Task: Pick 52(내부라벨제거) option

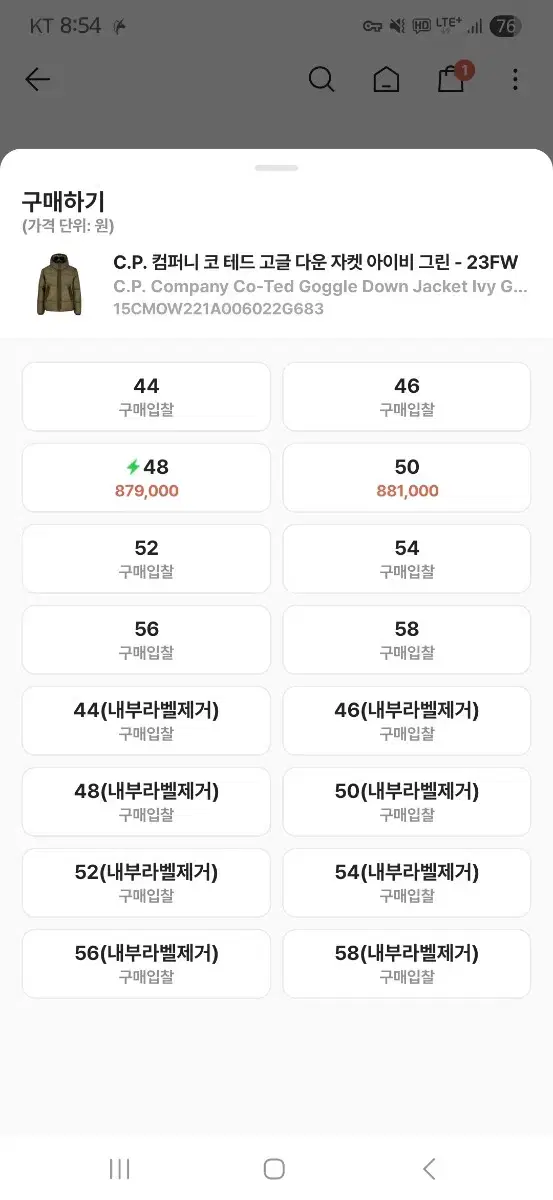Action: tap(146, 883)
